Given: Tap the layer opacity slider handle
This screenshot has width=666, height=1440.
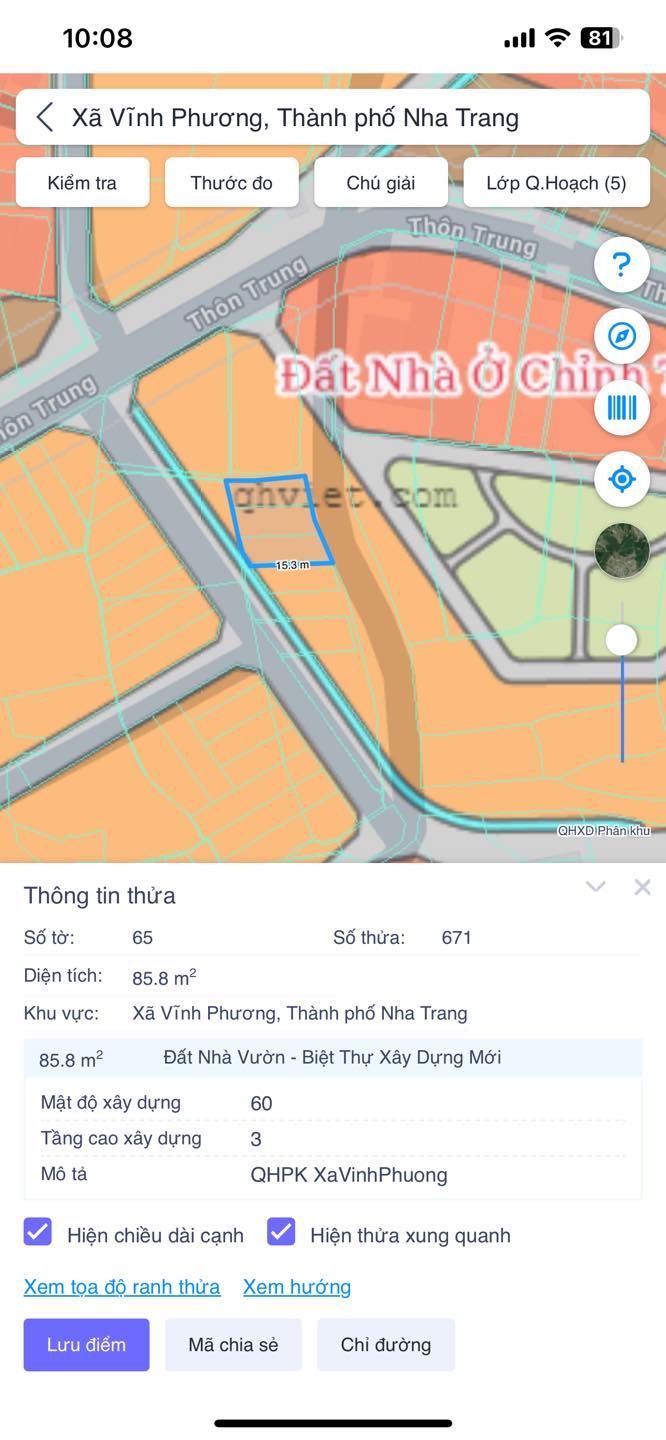Looking at the screenshot, I should [622, 640].
